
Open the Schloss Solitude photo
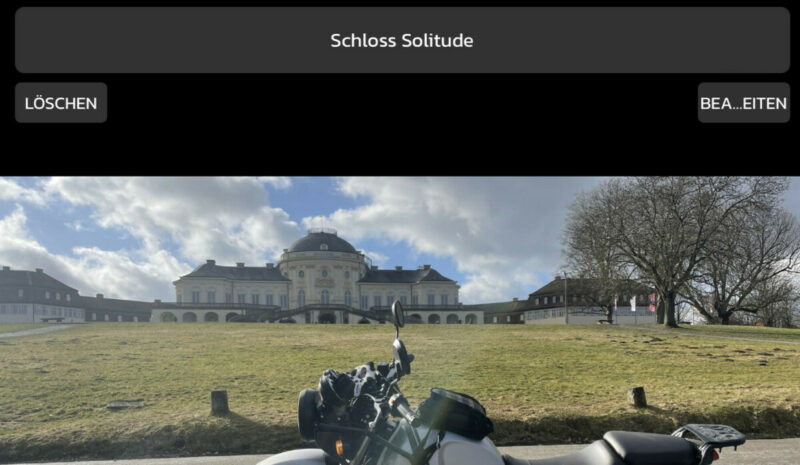coord(400,320)
